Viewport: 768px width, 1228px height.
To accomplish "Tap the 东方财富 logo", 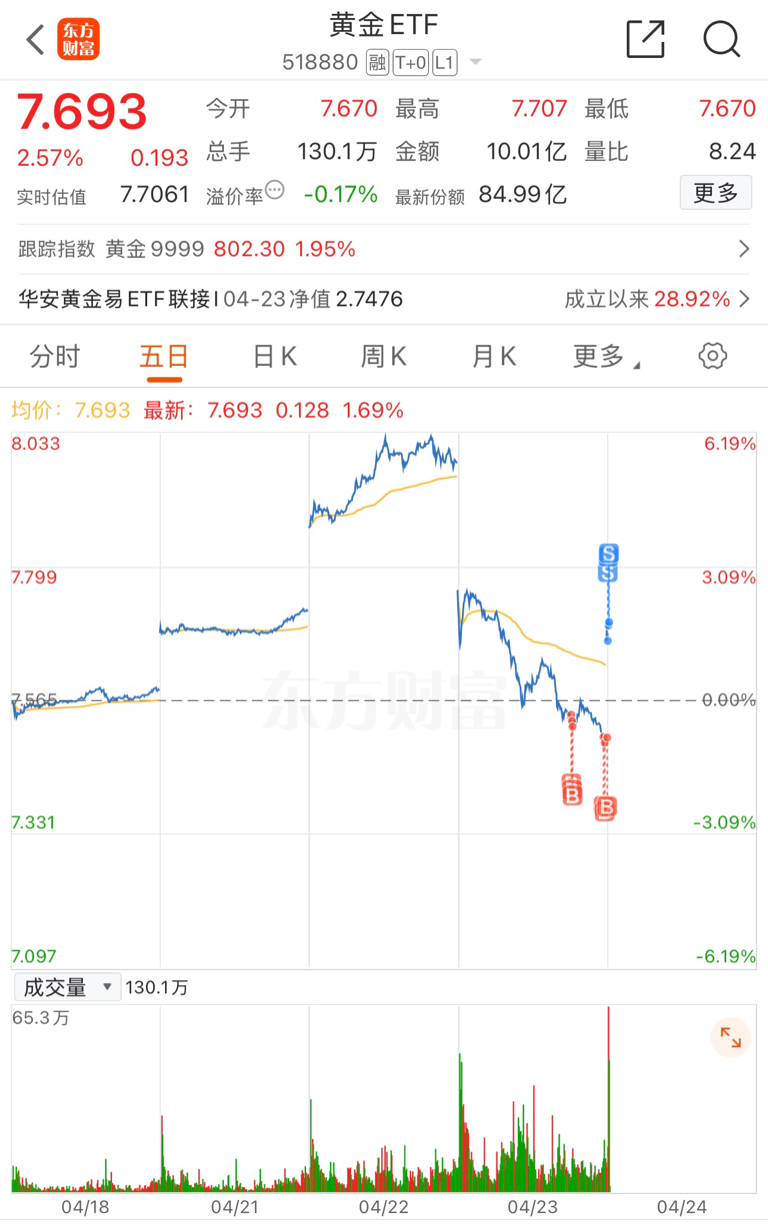I will pyautogui.click(x=78, y=40).
